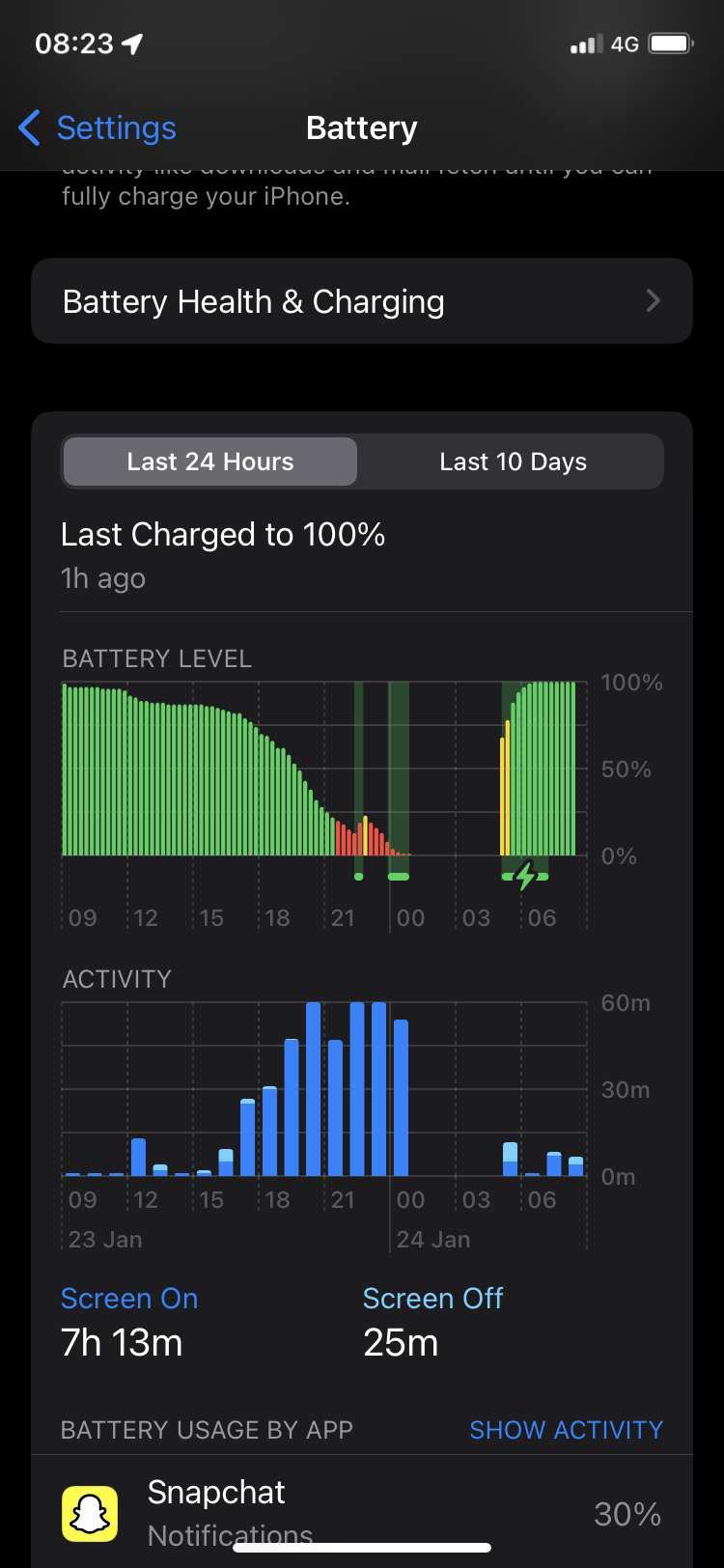Screen dimensions: 724x1568
Task: Open Battery Health & Charging
Action: point(361,301)
